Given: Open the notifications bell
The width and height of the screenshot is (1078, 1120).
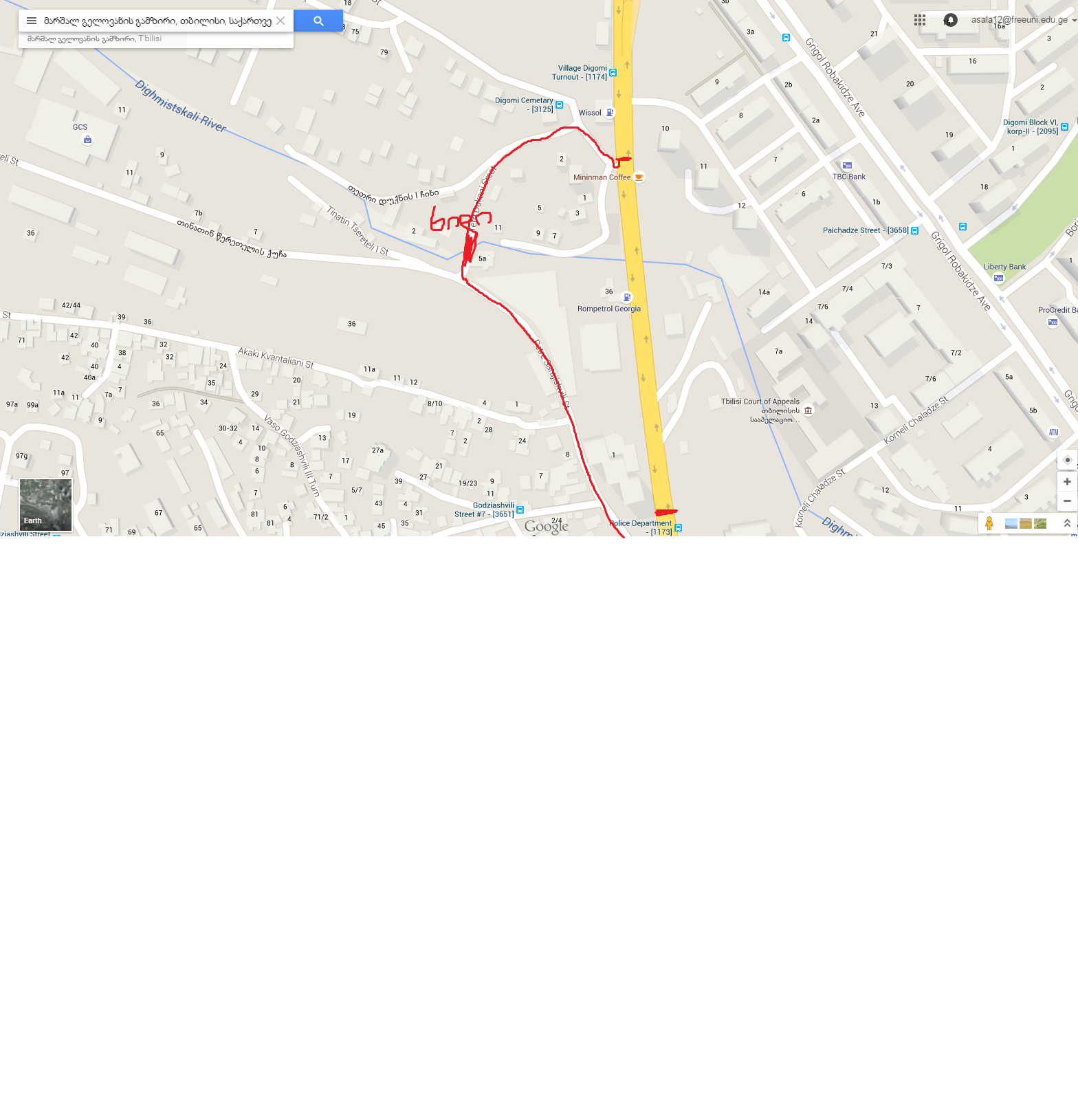Looking at the screenshot, I should click(x=950, y=20).
